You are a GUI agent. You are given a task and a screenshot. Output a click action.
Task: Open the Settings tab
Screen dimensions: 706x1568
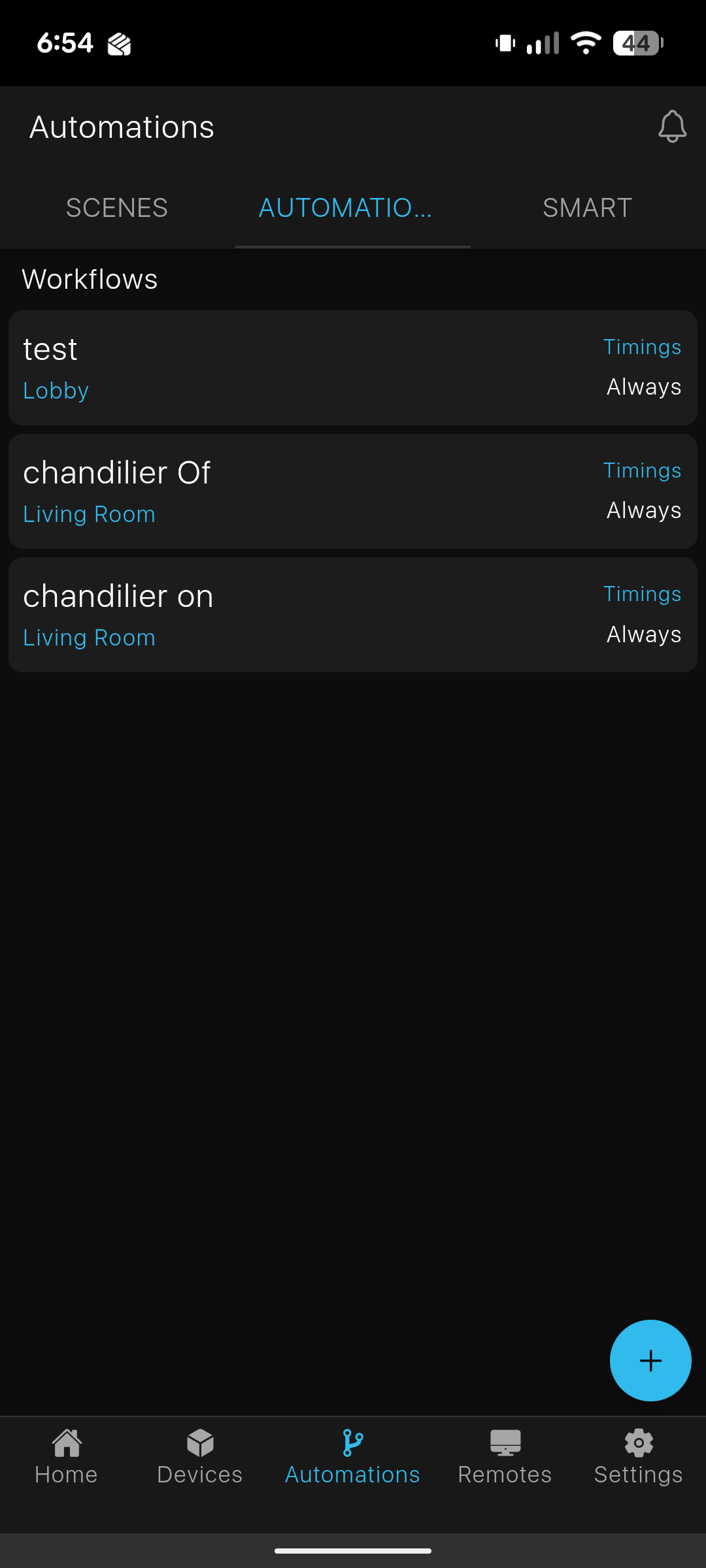(x=638, y=1457)
